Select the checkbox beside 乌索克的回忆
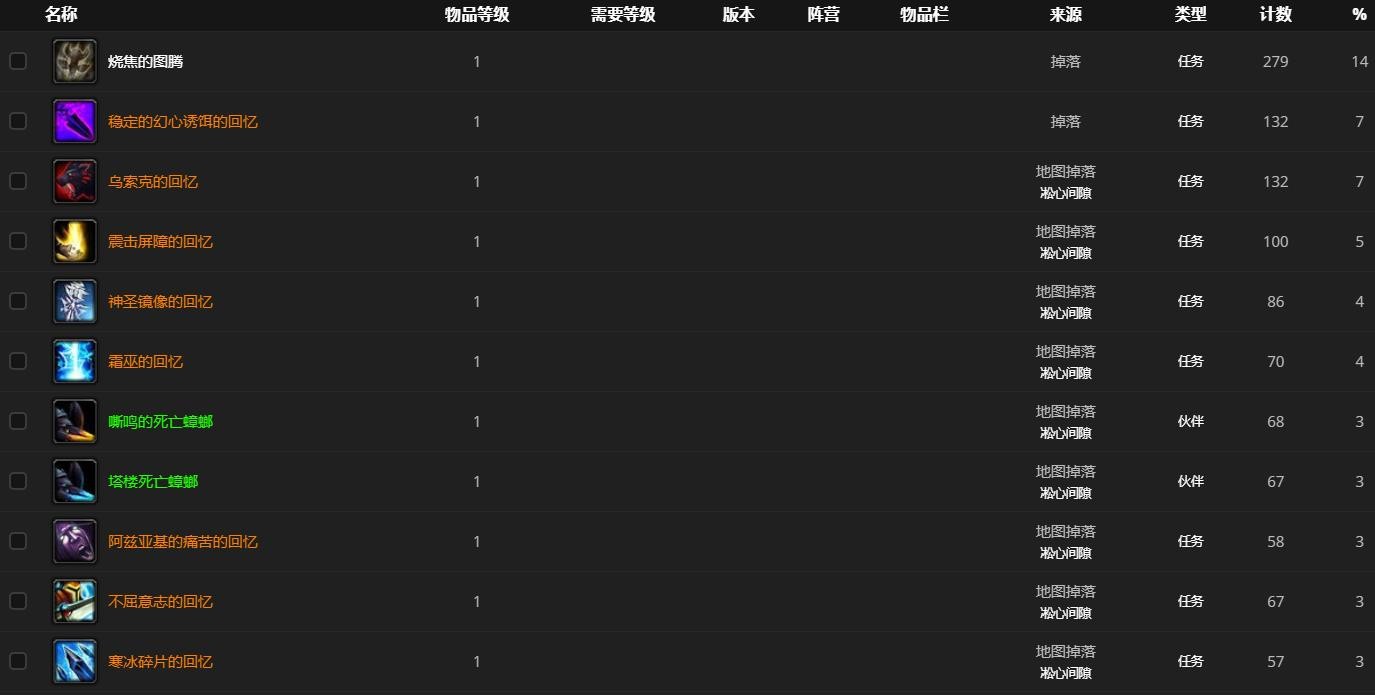 pyautogui.click(x=18, y=181)
